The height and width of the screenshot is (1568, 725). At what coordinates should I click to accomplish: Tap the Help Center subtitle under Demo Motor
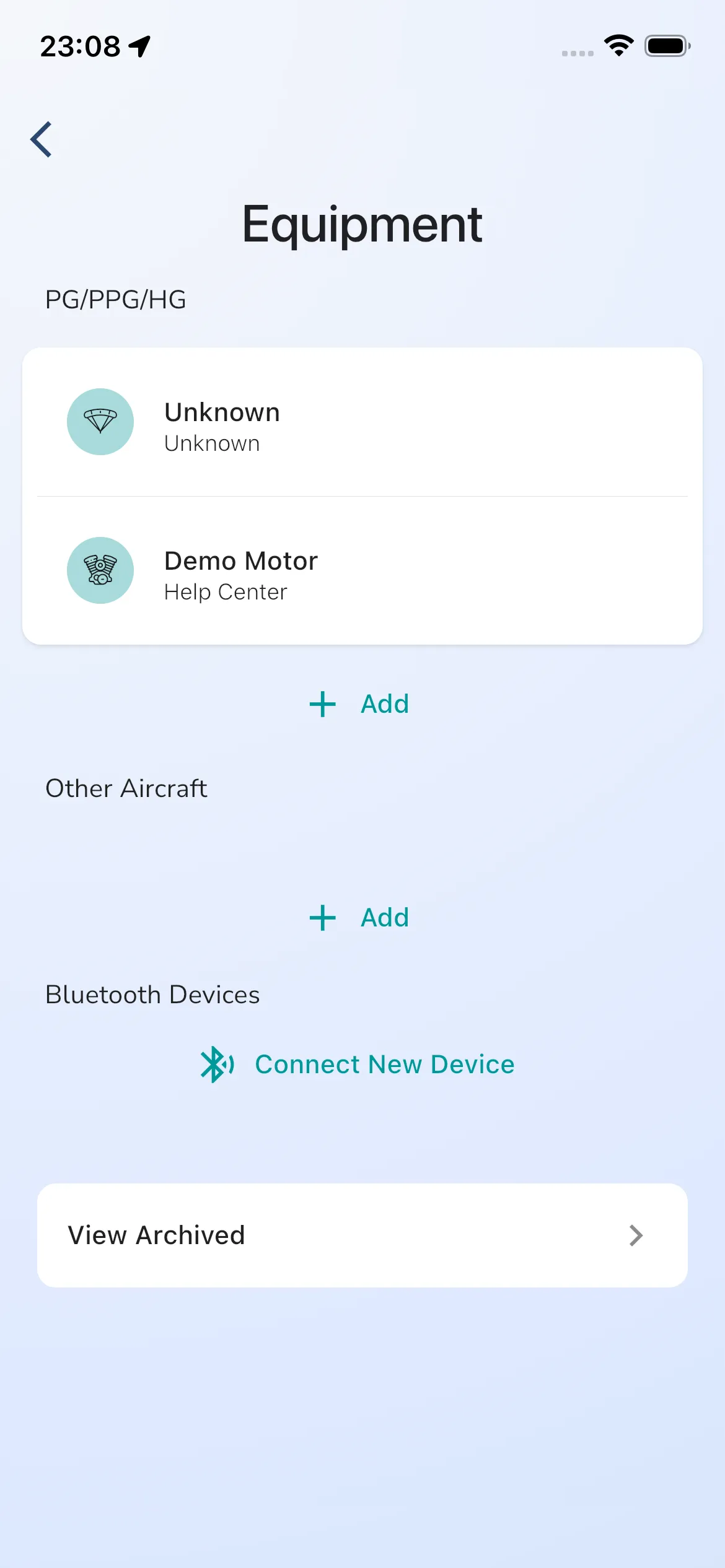pyautogui.click(x=225, y=592)
